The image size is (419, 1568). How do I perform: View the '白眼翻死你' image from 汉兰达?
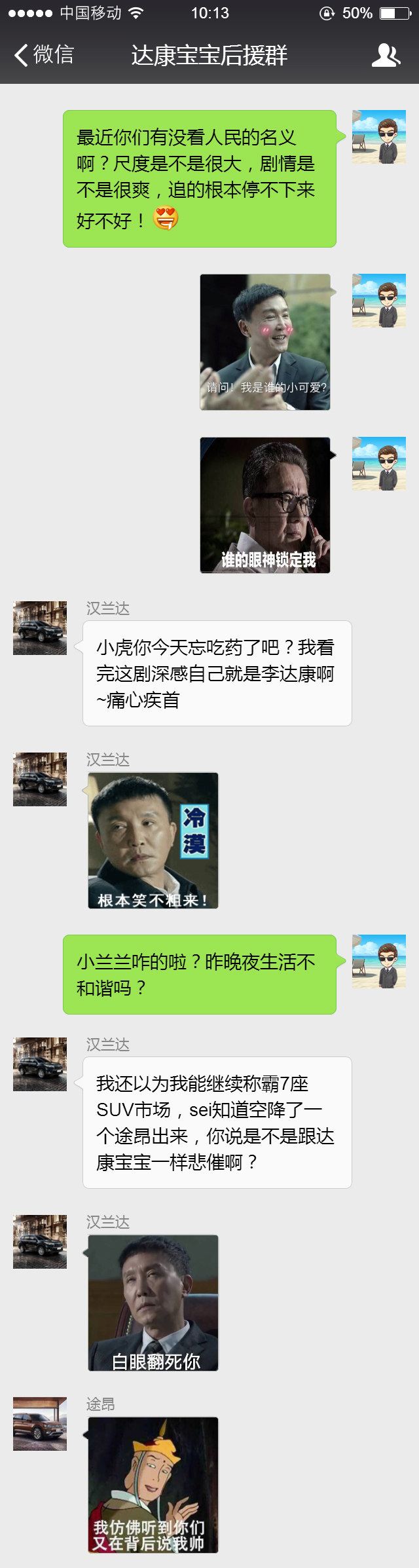pyautogui.click(x=153, y=1303)
